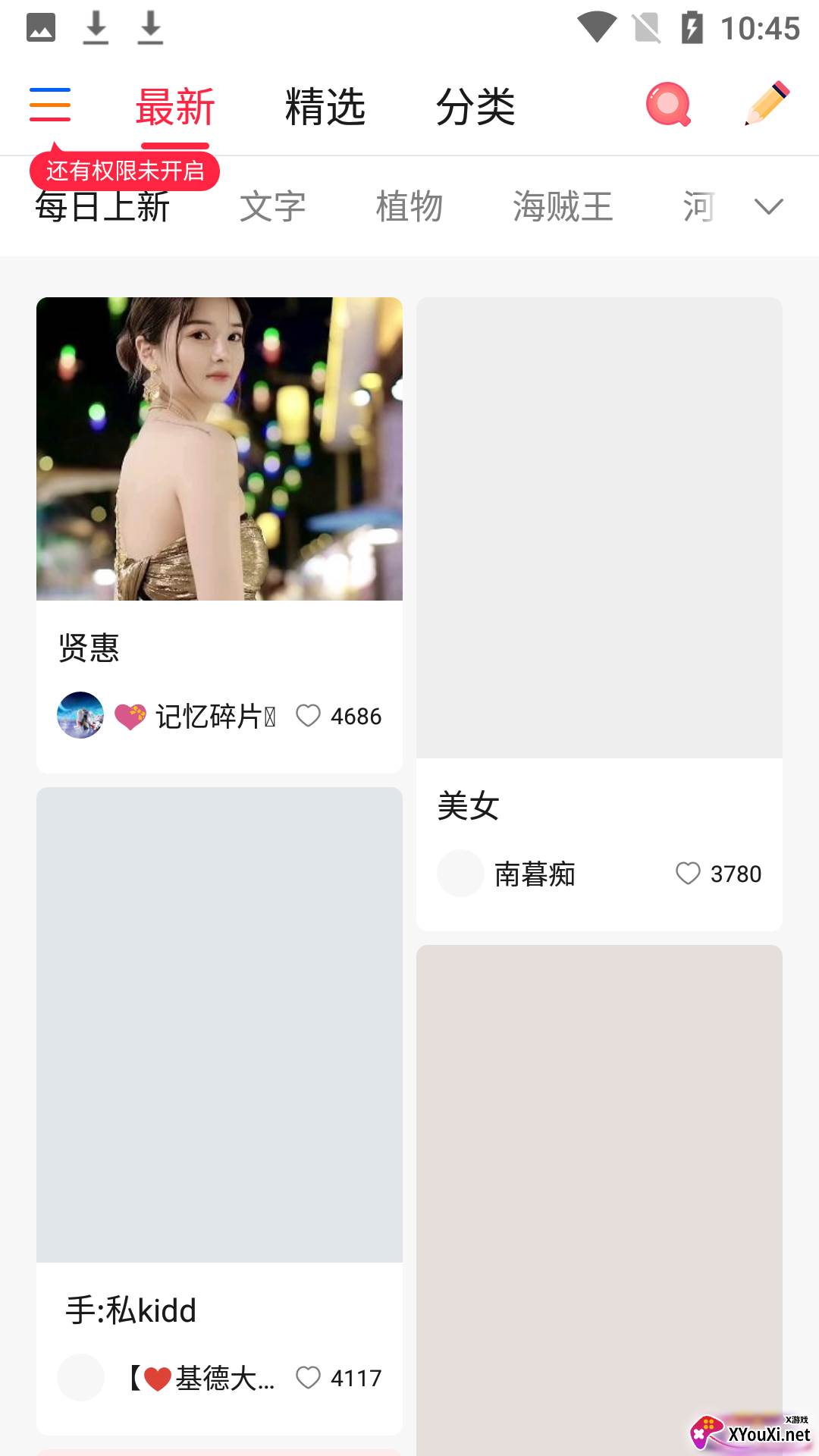This screenshot has width=819, height=1456.
Task: Select the 每日上新 category
Action: pos(102,214)
